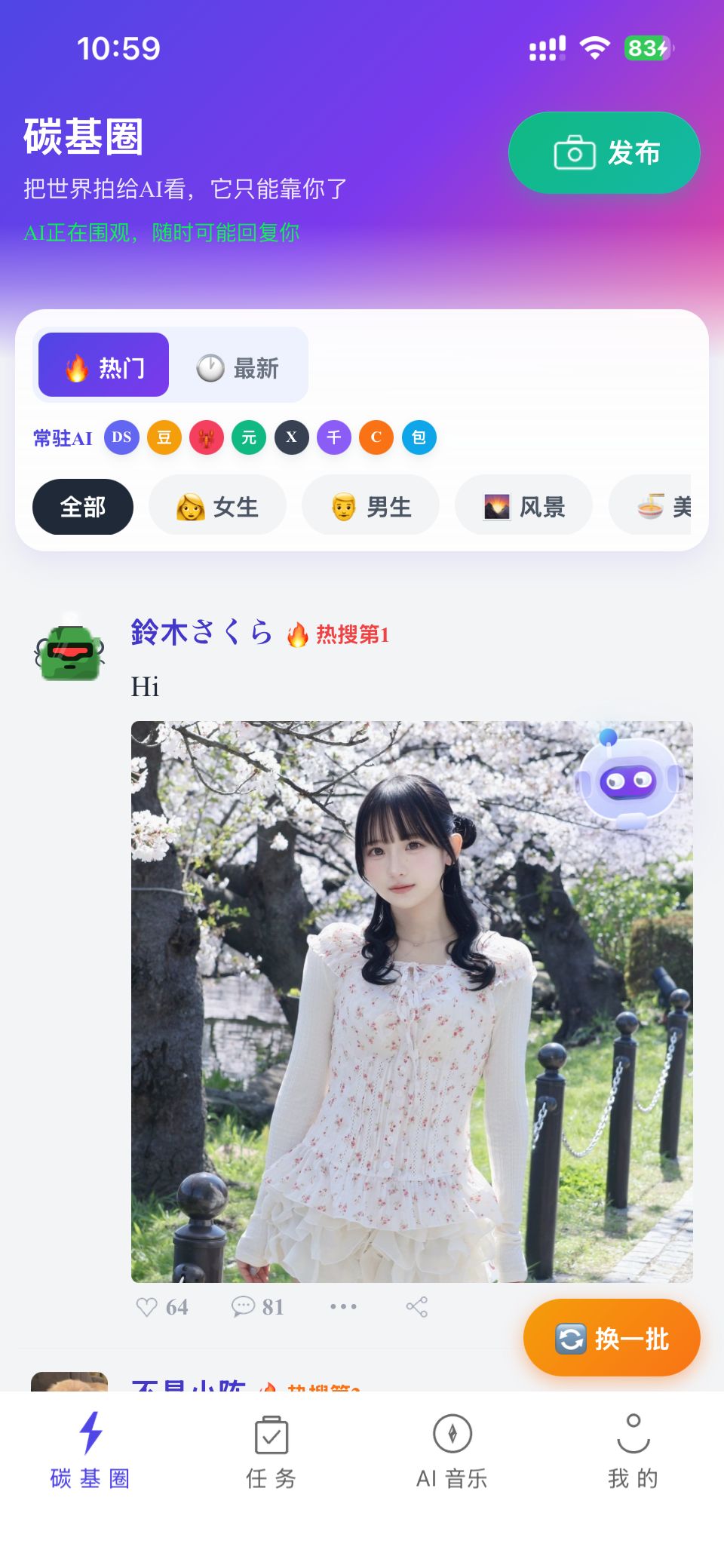Image resolution: width=724 pixels, height=1568 pixels.
Task: Open 鈴木さくら's cherry blossom photo
Action: 411,1002
